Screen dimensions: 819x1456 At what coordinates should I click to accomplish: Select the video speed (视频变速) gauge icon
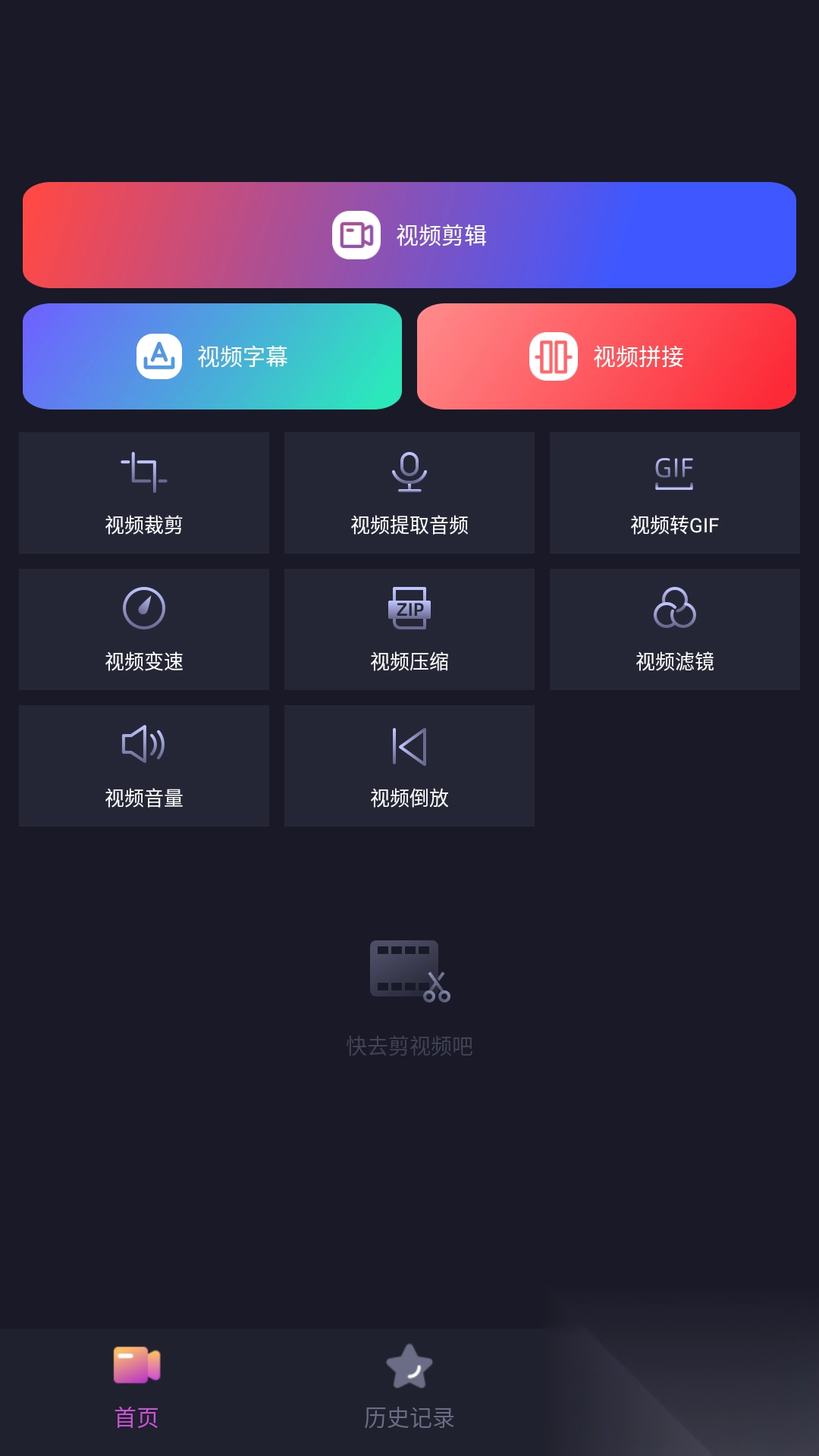point(143,607)
